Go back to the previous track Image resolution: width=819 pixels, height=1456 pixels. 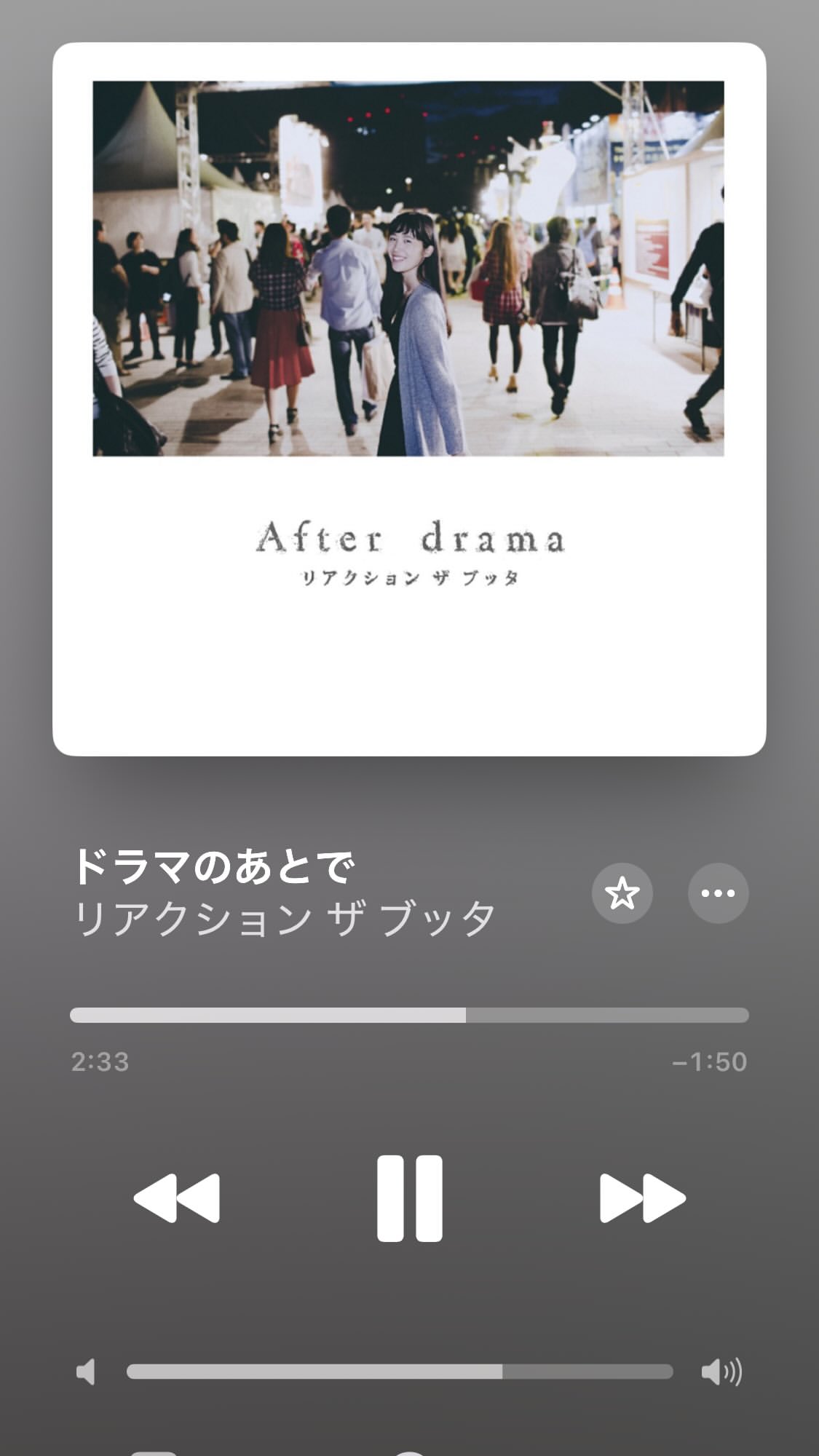pos(177,1198)
